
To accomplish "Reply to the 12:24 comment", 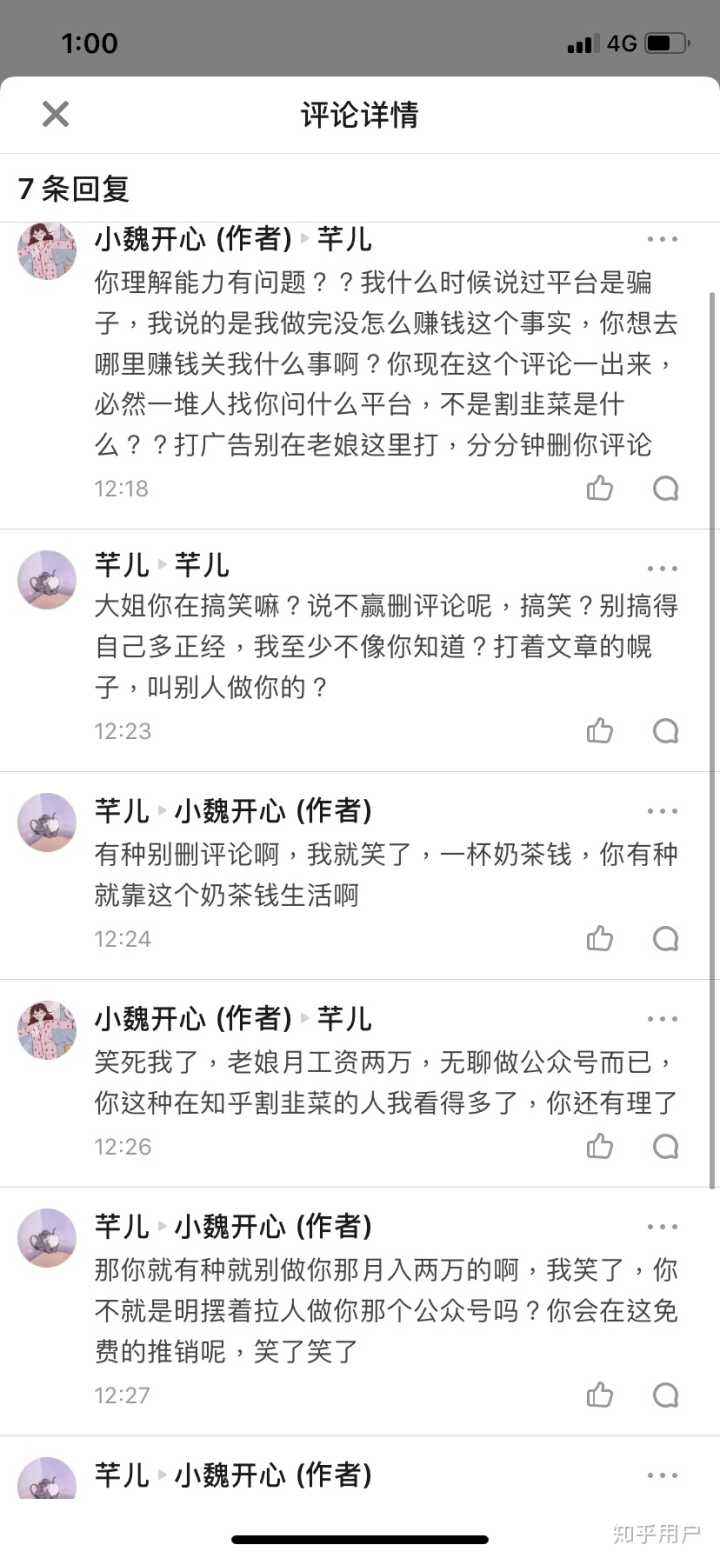I will pyautogui.click(x=665, y=938).
